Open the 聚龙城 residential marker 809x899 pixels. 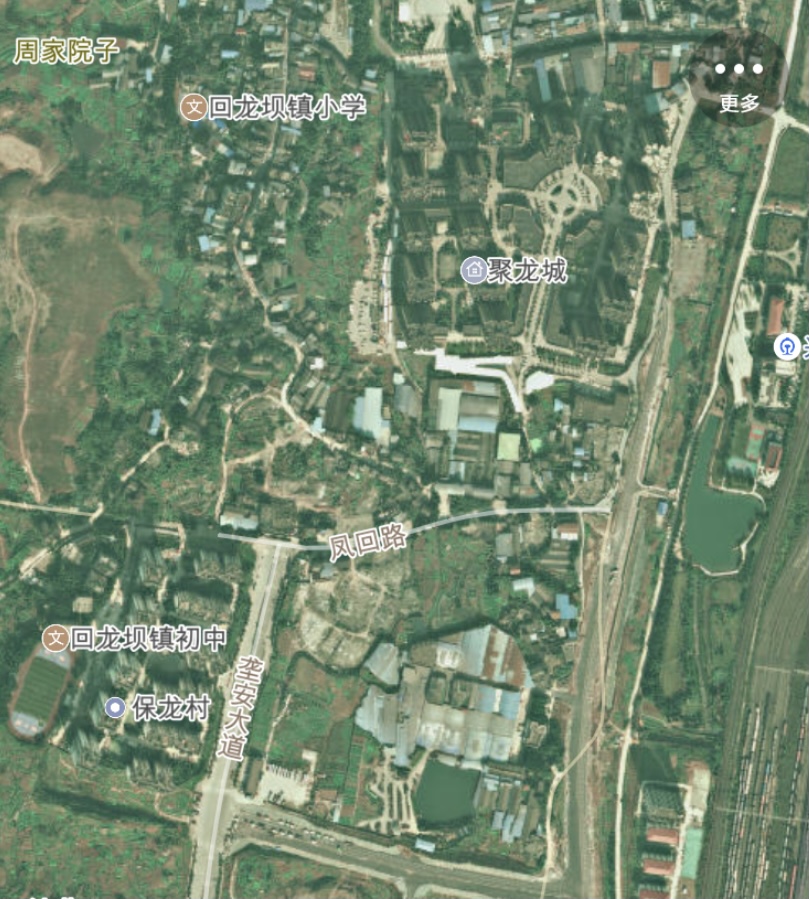point(474,270)
